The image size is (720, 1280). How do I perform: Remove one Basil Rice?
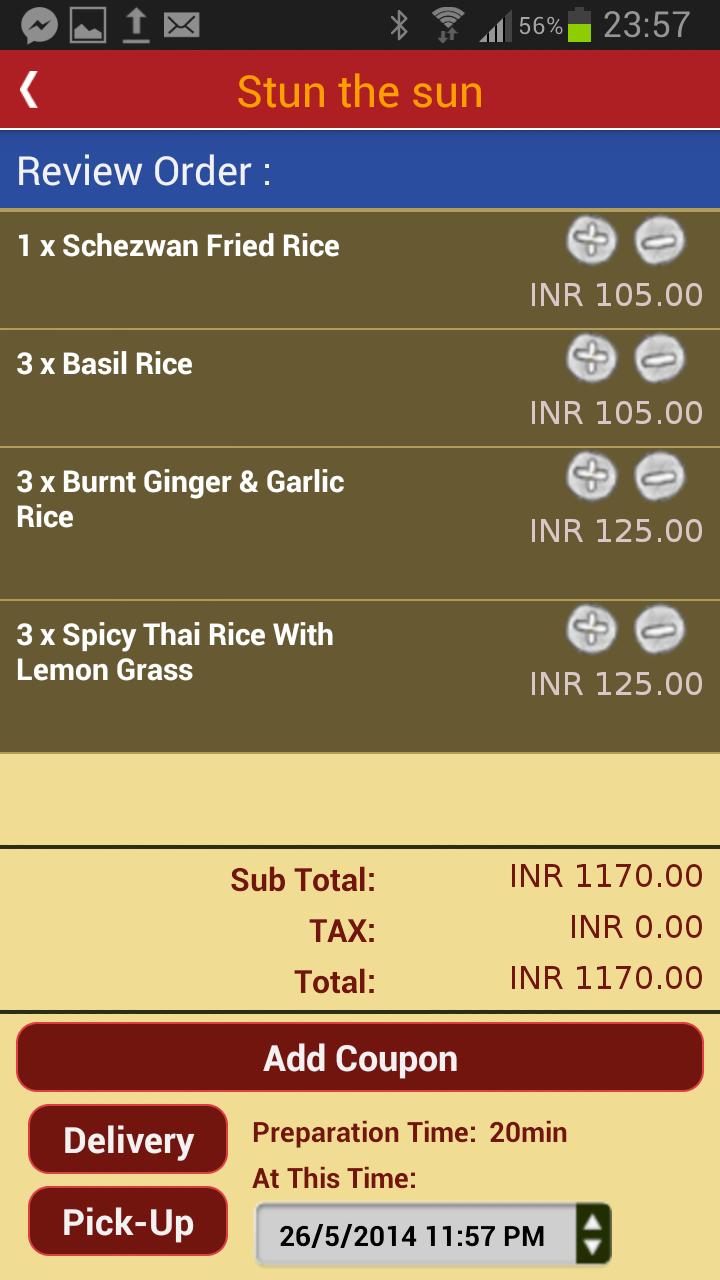[660, 358]
